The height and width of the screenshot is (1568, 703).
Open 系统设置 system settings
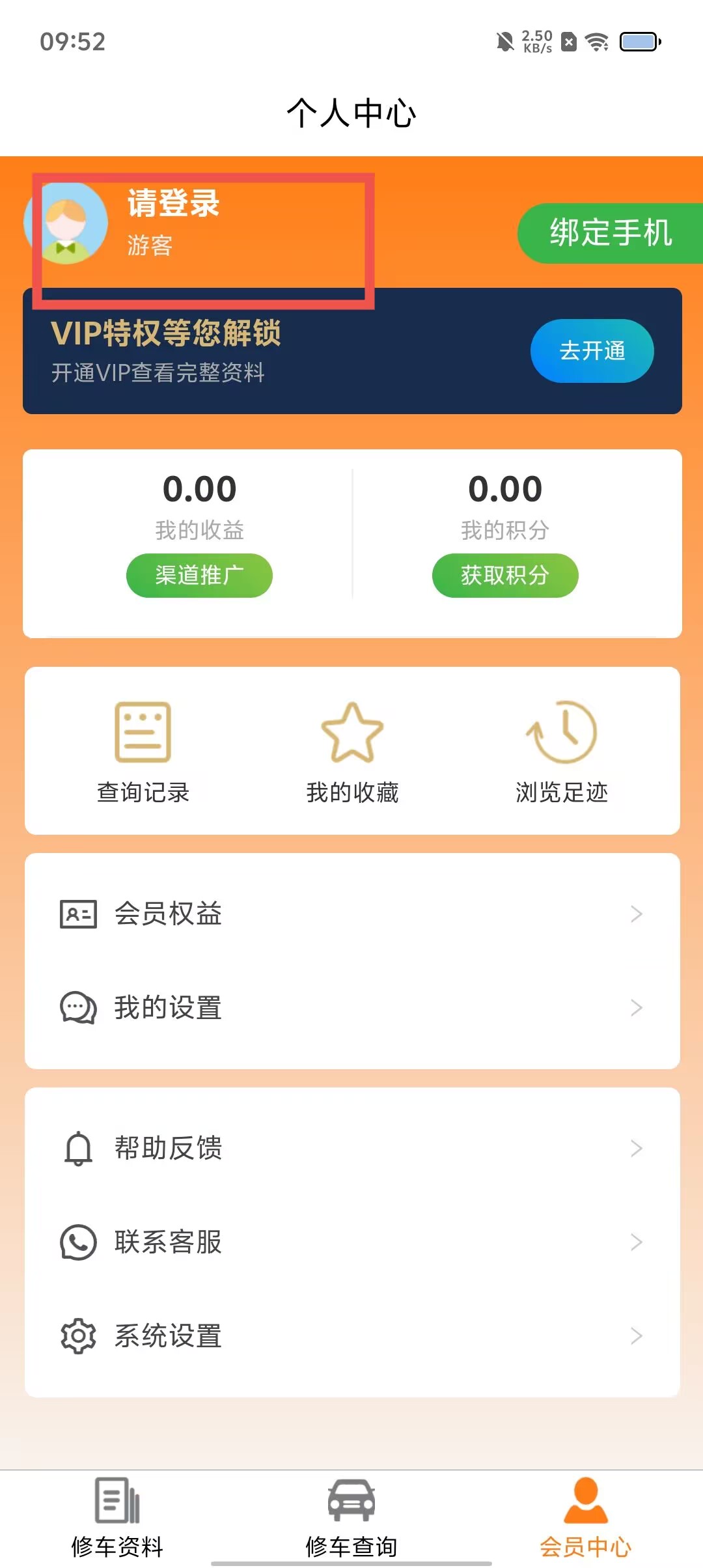coord(351,1336)
